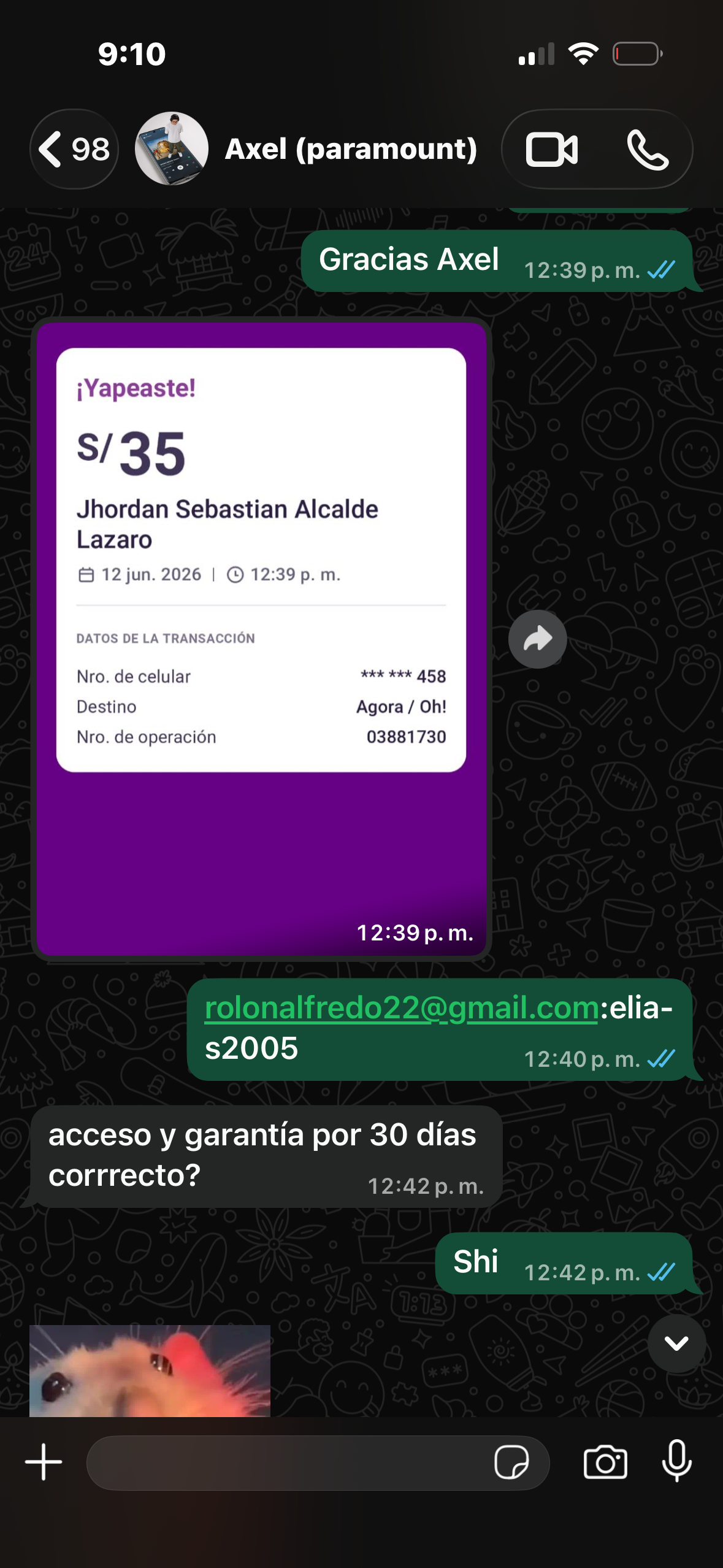Screen dimensions: 723x1568
Task: Open the rolonalfredo22@gmail.com email link
Action: click(402, 1007)
